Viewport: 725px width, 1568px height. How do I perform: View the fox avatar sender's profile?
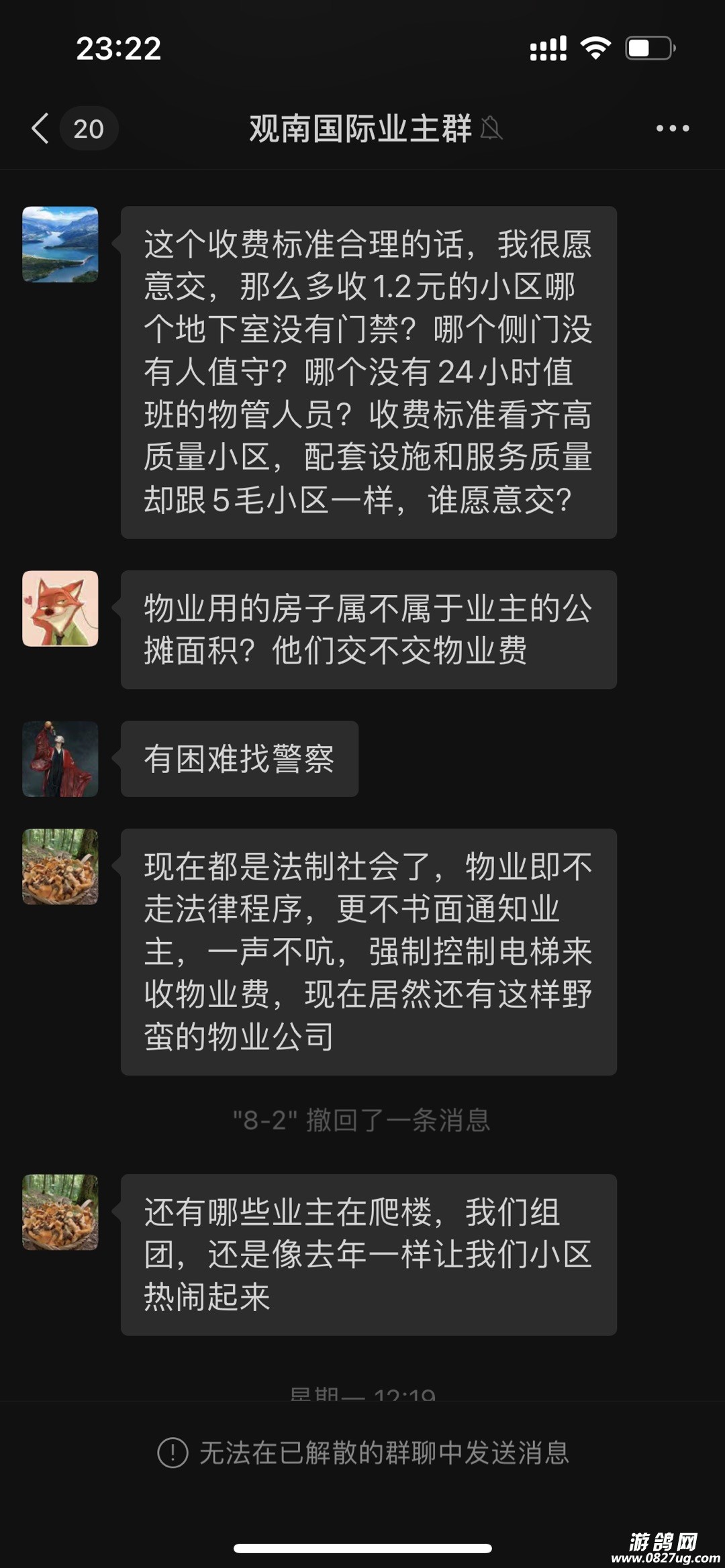(x=60, y=609)
